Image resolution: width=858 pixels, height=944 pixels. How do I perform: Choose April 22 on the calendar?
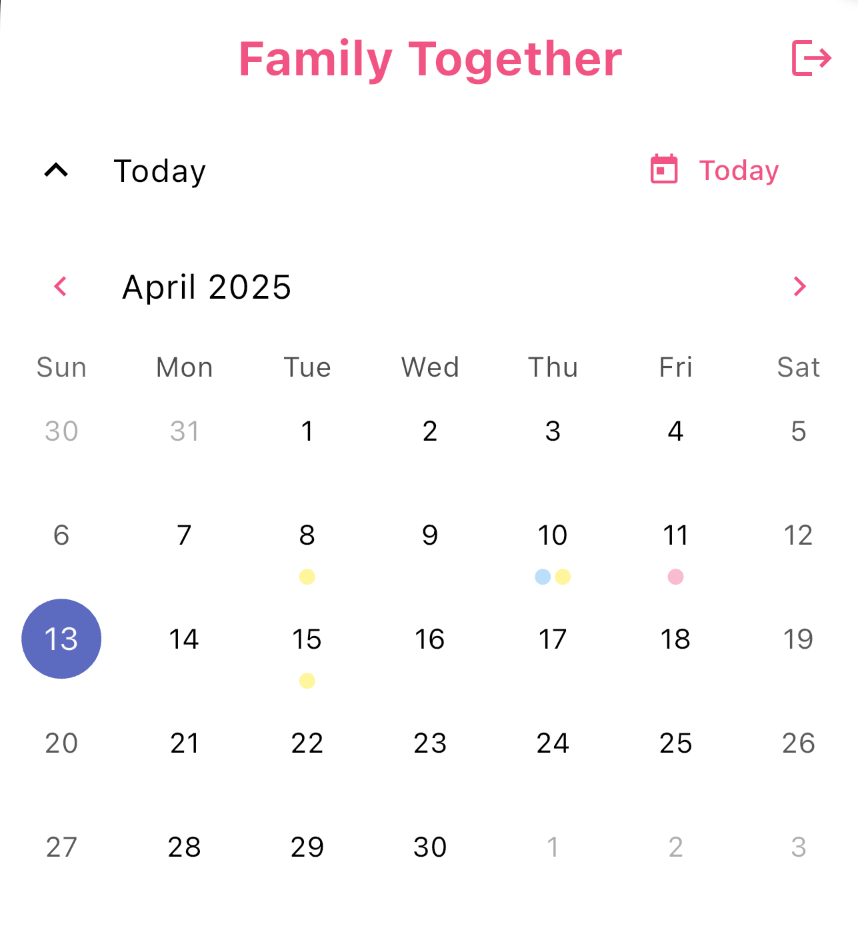307,744
